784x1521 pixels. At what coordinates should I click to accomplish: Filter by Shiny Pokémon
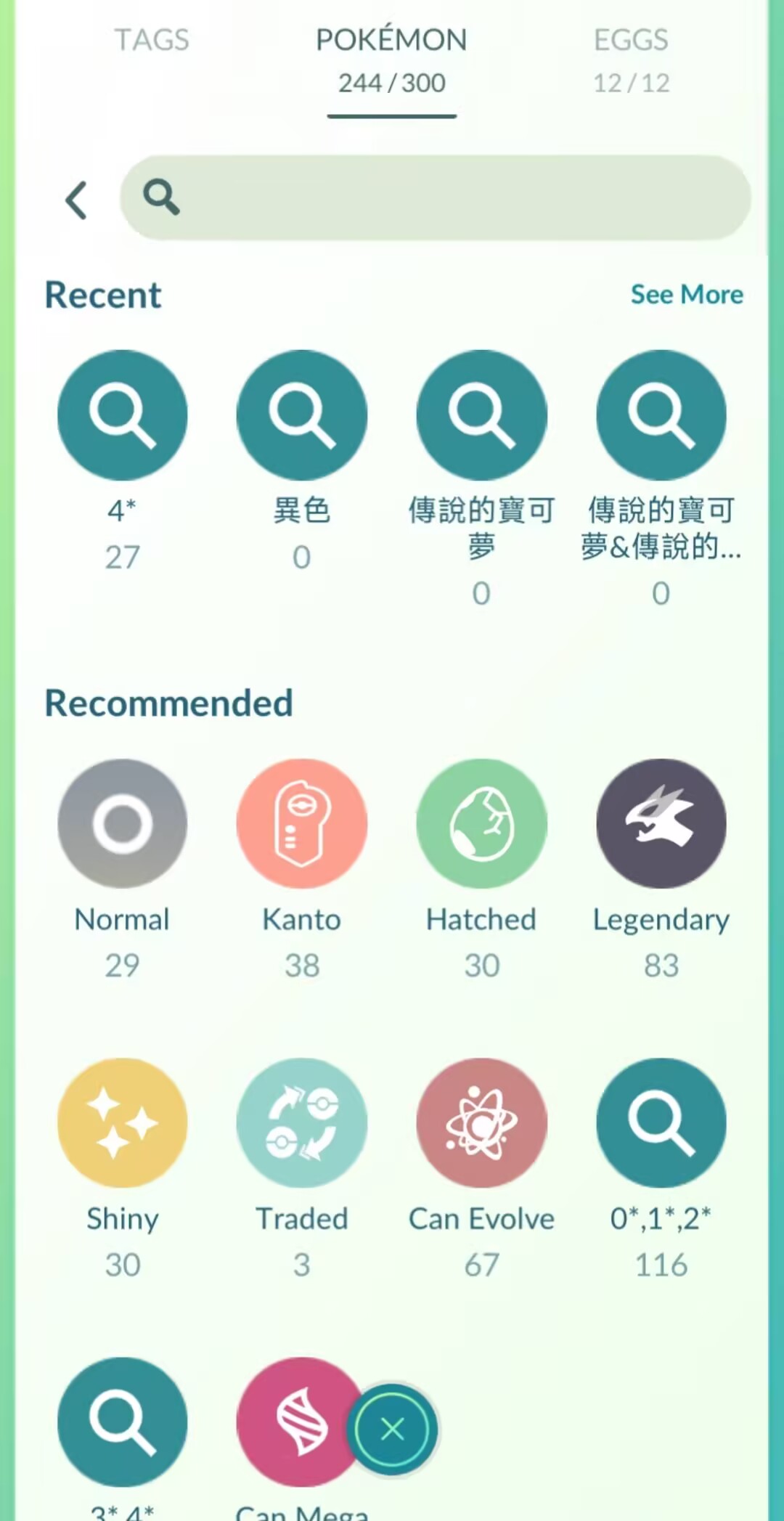pyautogui.click(x=122, y=1122)
